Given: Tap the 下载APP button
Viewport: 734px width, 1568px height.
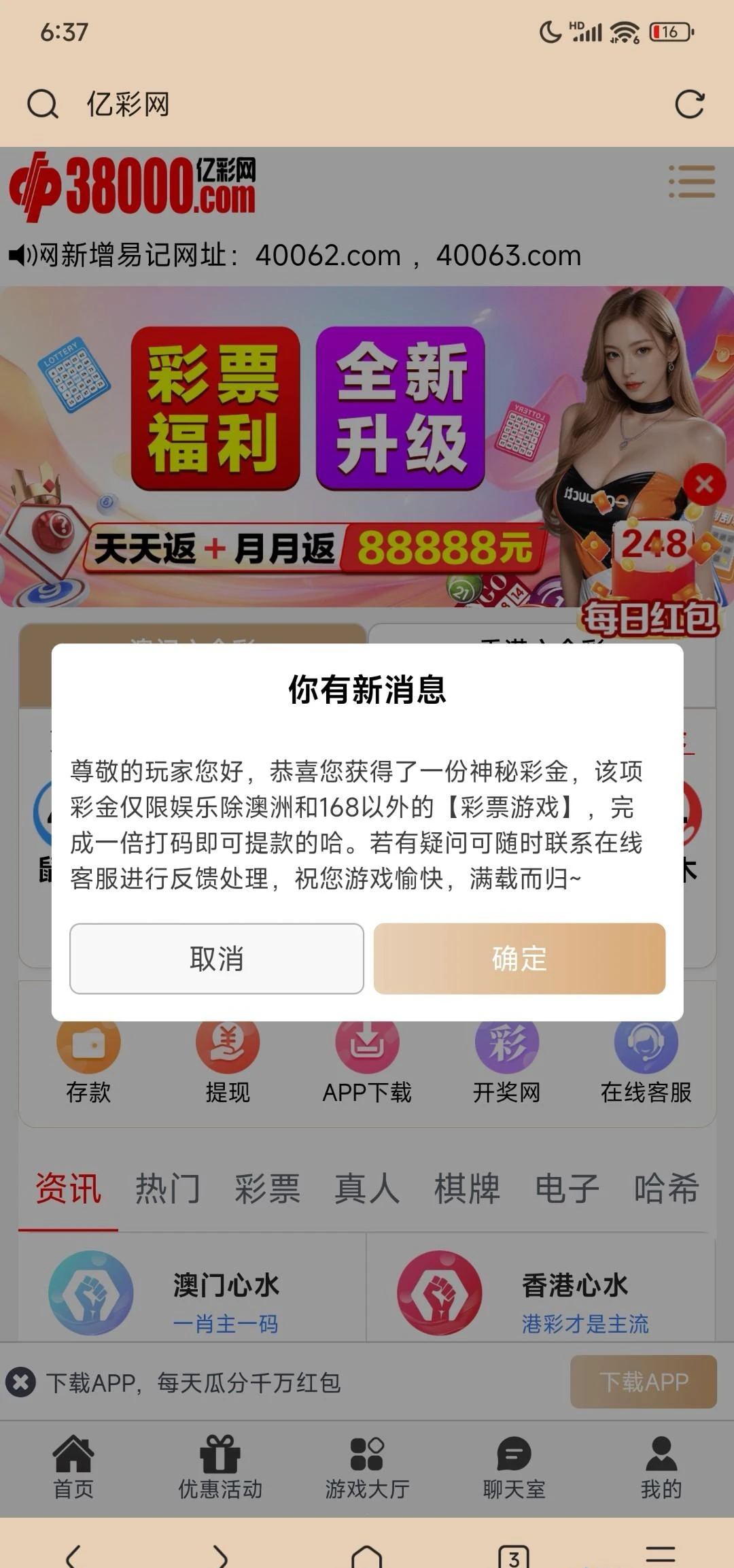Looking at the screenshot, I should coord(643,1382).
